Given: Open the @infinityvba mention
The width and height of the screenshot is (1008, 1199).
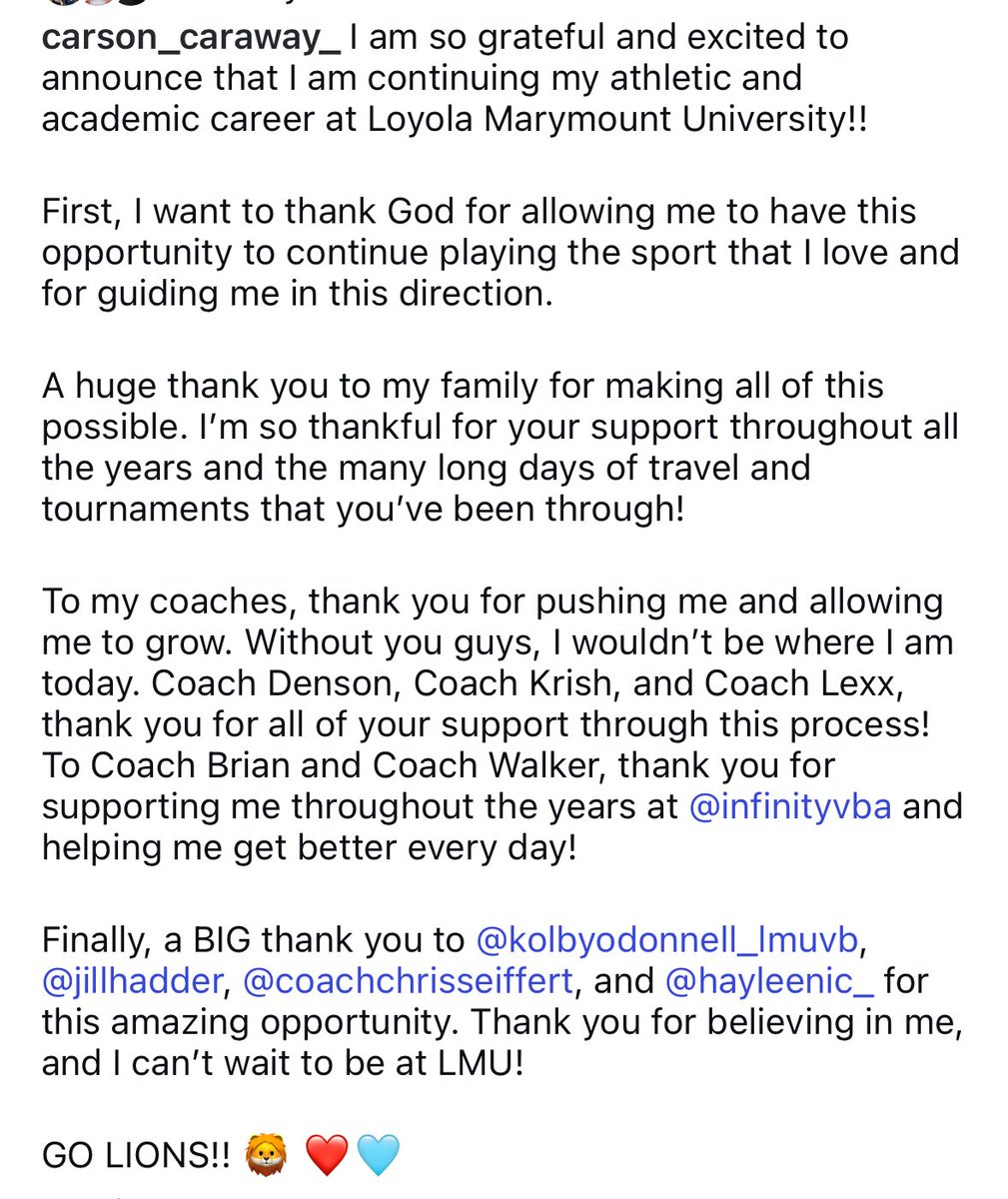Looking at the screenshot, I should pos(790,806).
